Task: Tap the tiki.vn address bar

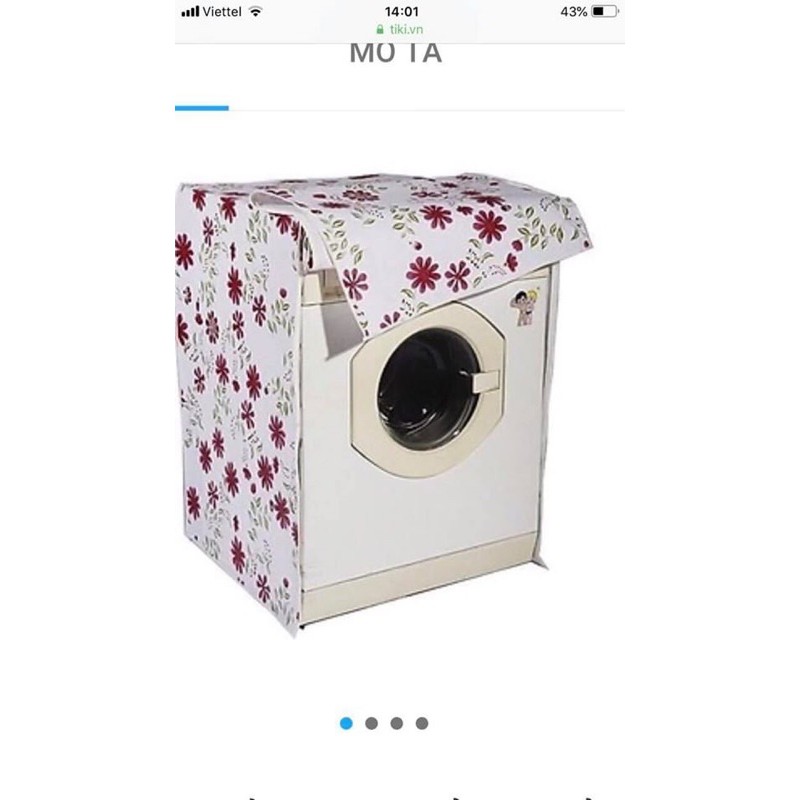Action: point(400,30)
